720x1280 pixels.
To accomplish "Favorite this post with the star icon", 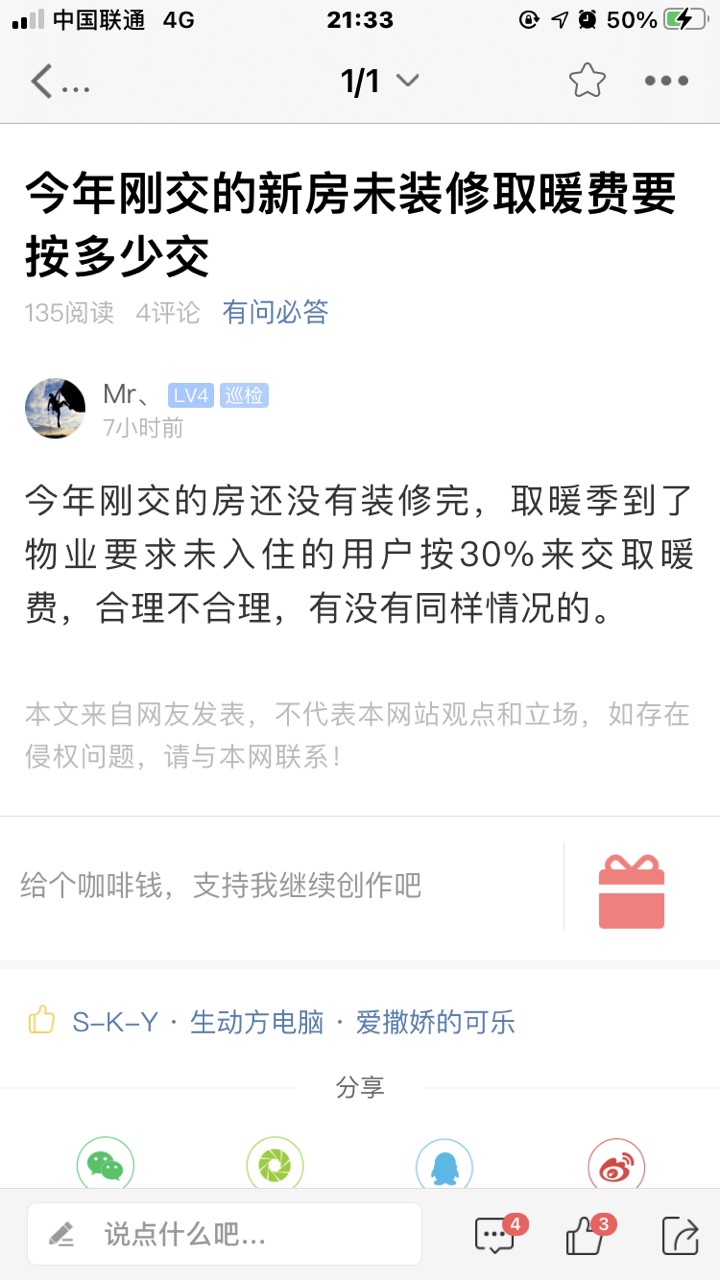I will tap(587, 81).
